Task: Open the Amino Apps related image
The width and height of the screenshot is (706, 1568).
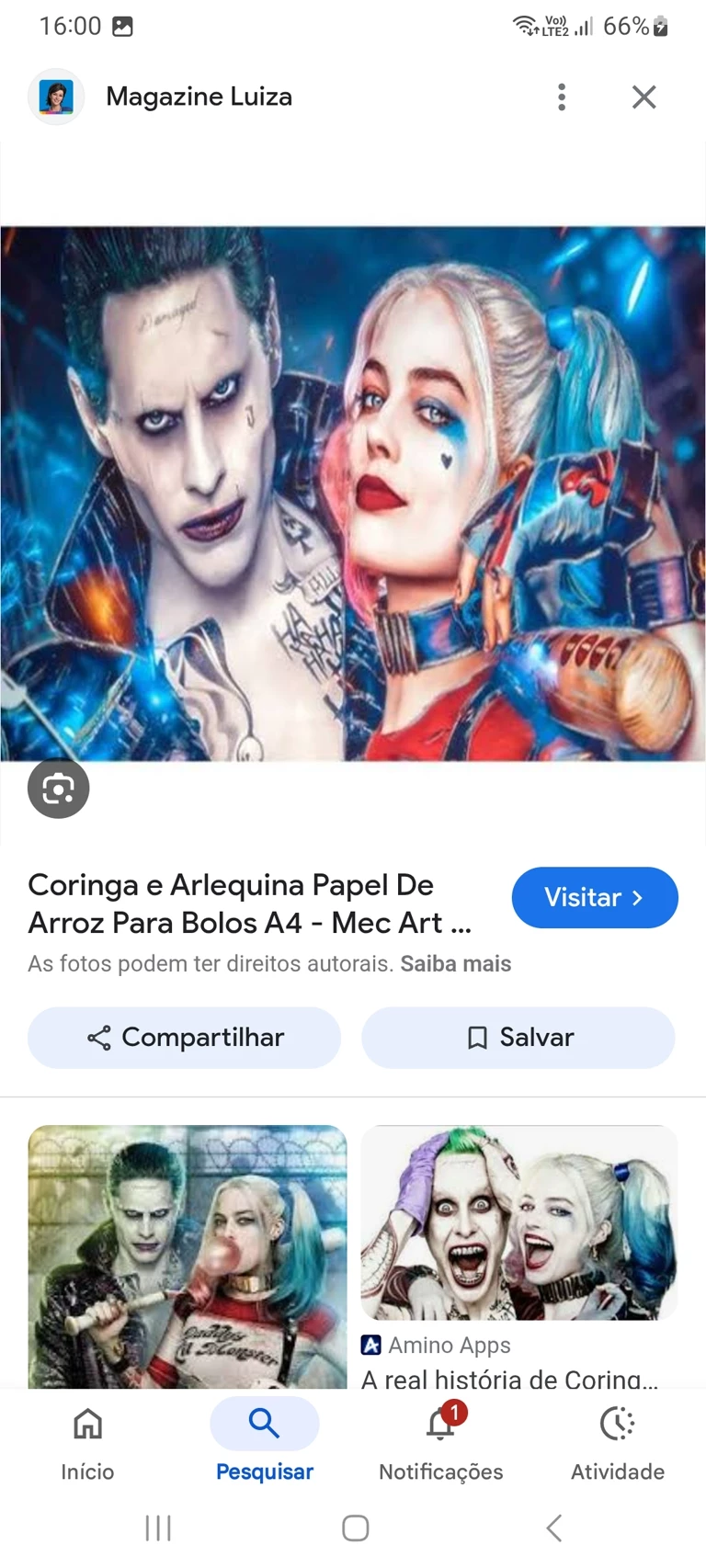Action: coord(519,1224)
